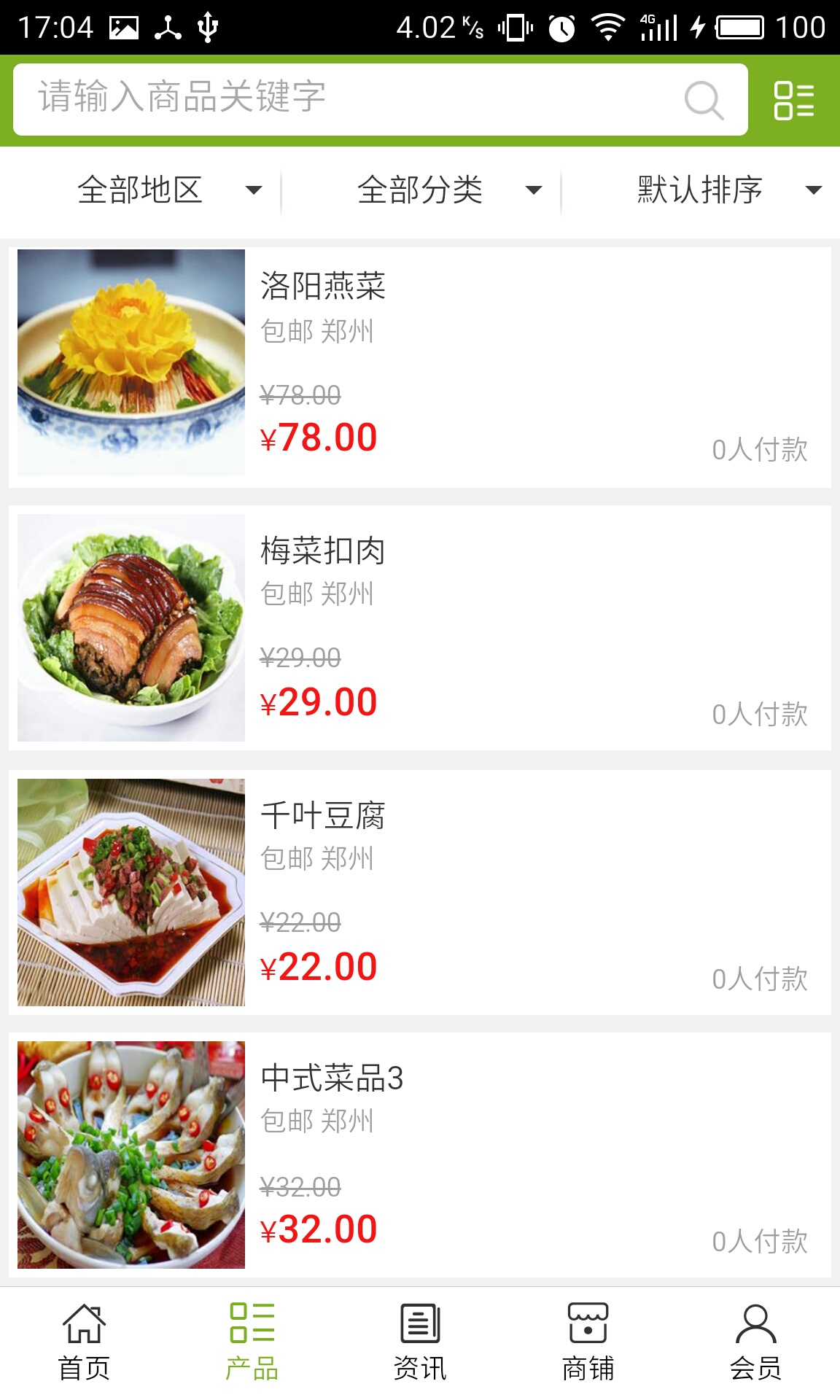This screenshot has width=840, height=1400.
Task: Switch to the 会员 member tab
Action: (x=756, y=1342)
